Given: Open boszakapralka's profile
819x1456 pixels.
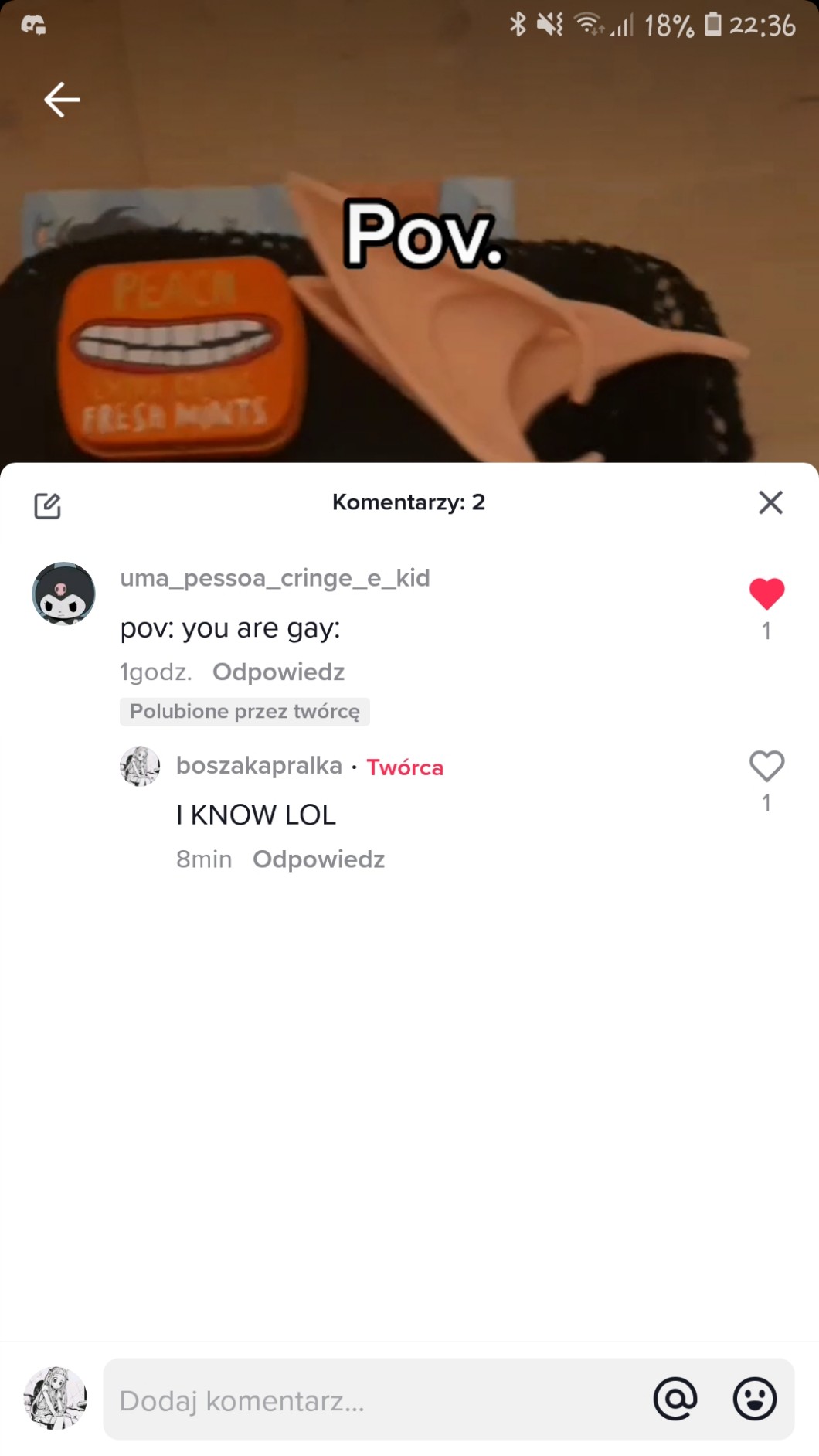Looking at the screenshot, I should coord(259,765).
